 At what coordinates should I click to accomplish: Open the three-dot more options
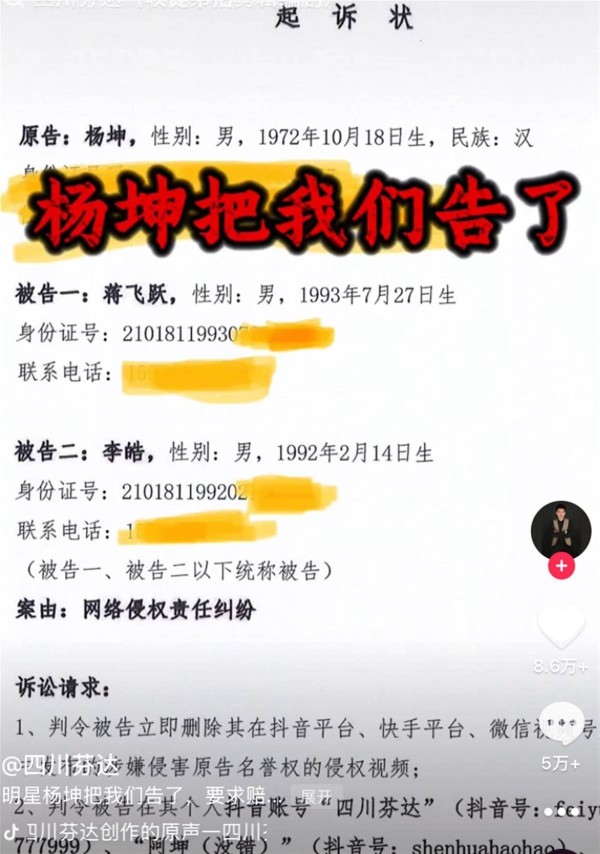(x=562, y=812)
